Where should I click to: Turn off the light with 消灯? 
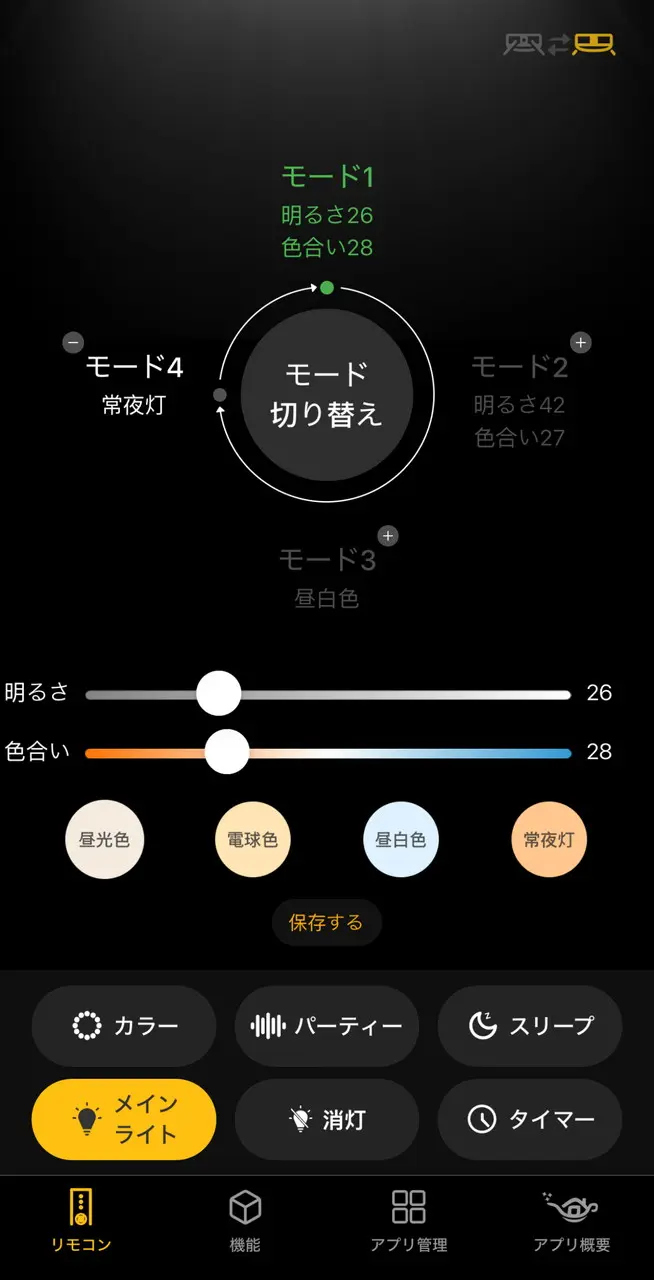pos(327,1119)
